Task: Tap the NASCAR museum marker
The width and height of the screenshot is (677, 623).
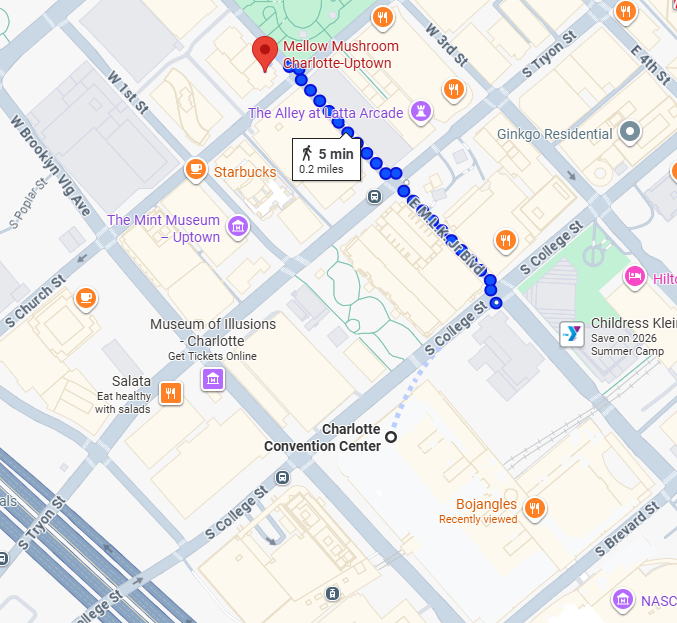Action: pyautogui.click(x=623, y=599)
